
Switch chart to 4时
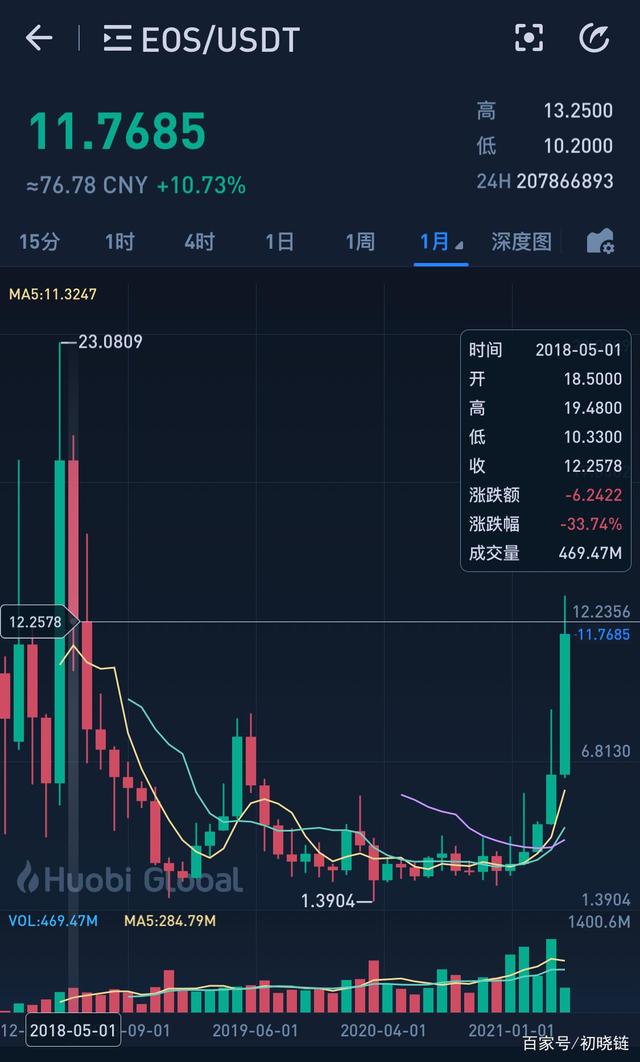click(199, 241)
